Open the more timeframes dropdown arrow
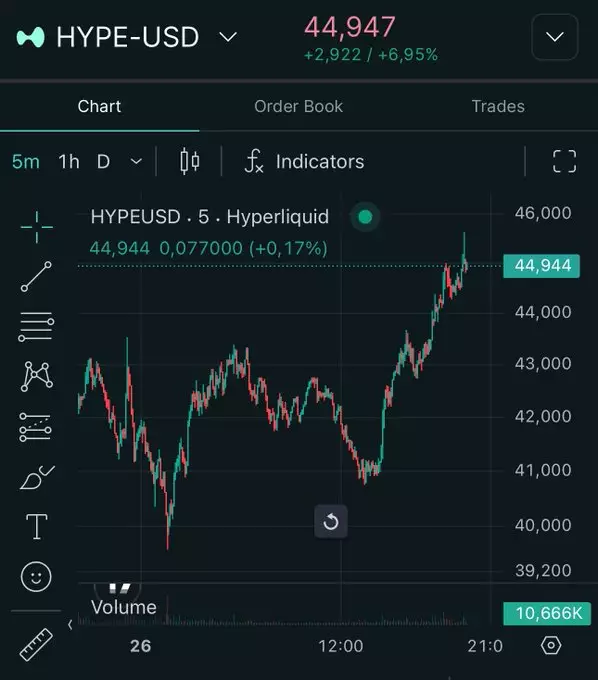Viewport: 598px width, 680px height. (136, 162)
